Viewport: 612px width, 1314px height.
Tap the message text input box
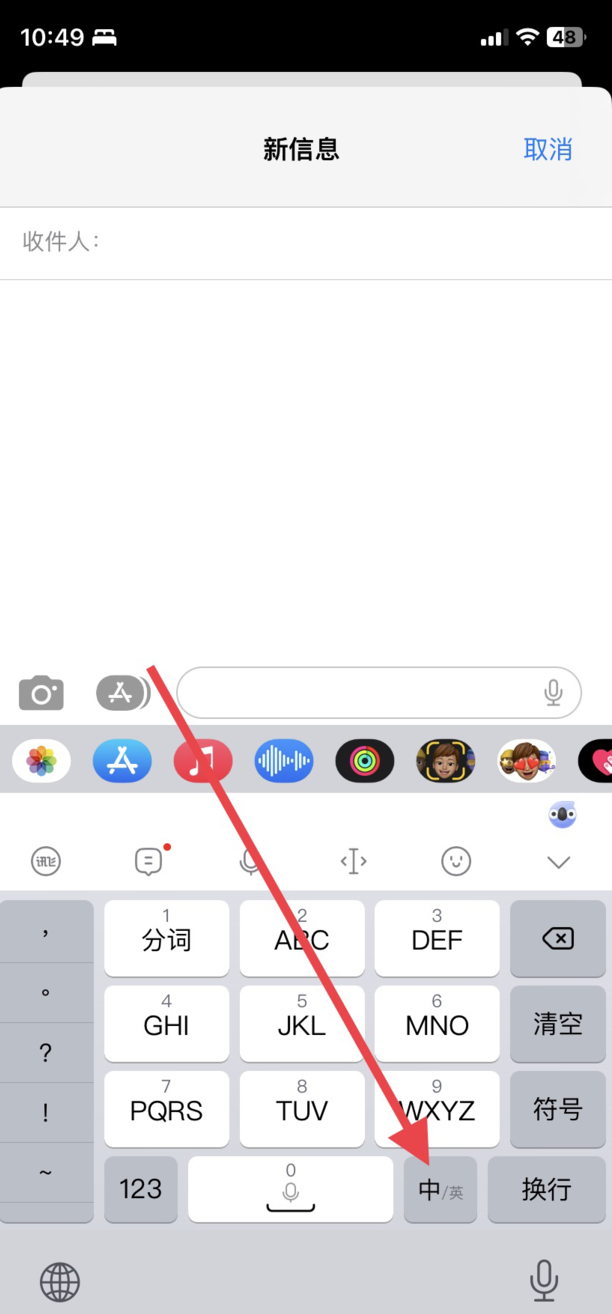pyautogui.click(x=360, y=692)
